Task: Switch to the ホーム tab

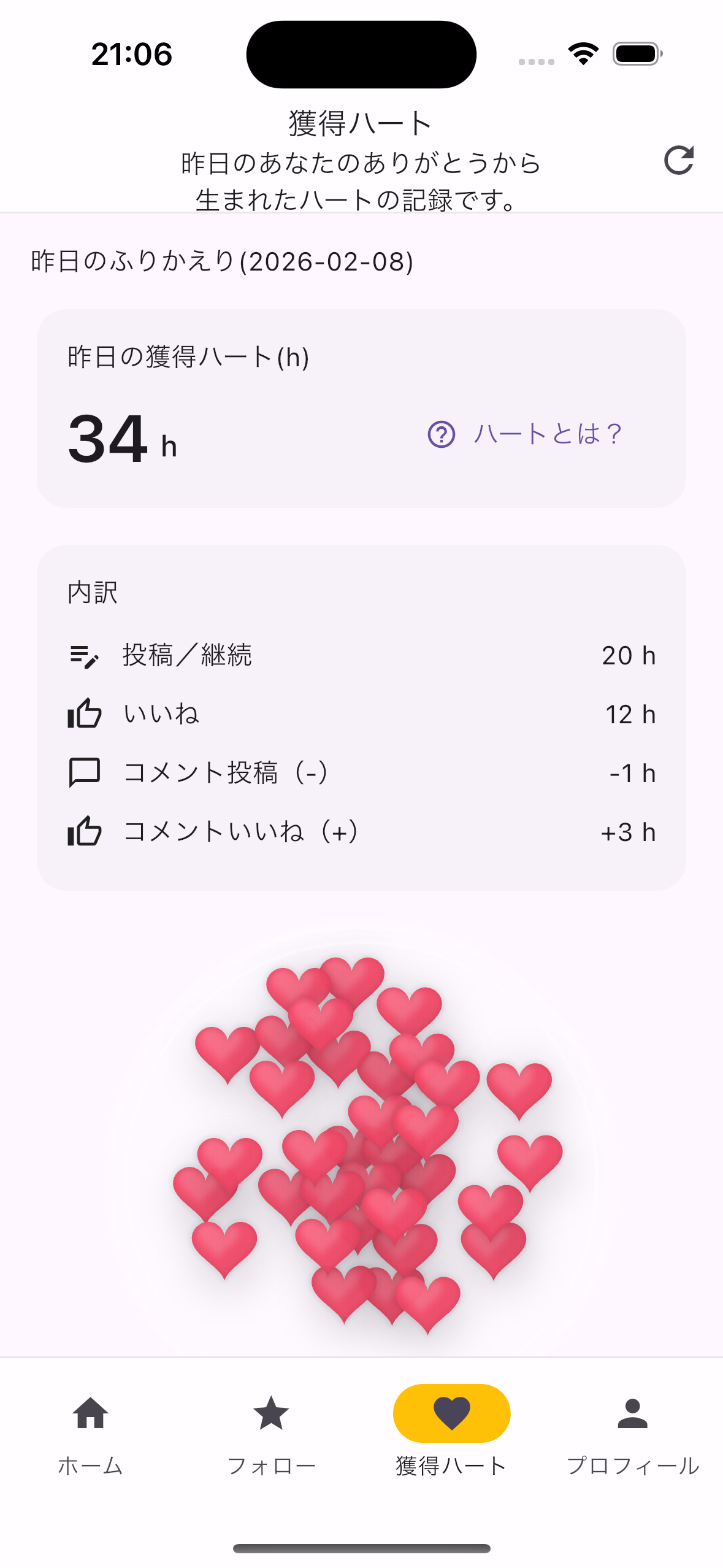Action: 90,1435
